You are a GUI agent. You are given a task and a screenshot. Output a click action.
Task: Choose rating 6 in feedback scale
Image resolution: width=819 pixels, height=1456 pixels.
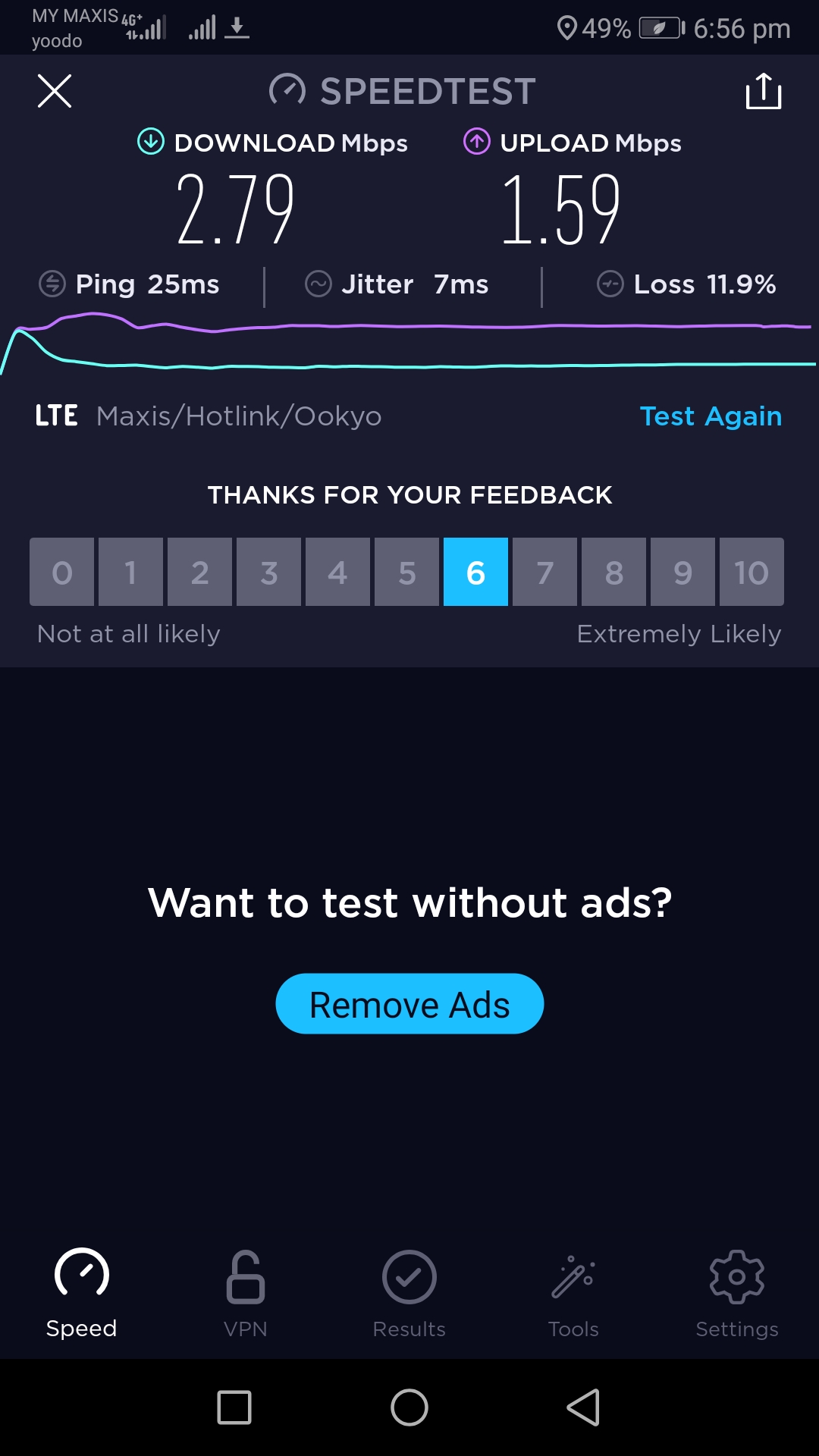coord(475,572)
